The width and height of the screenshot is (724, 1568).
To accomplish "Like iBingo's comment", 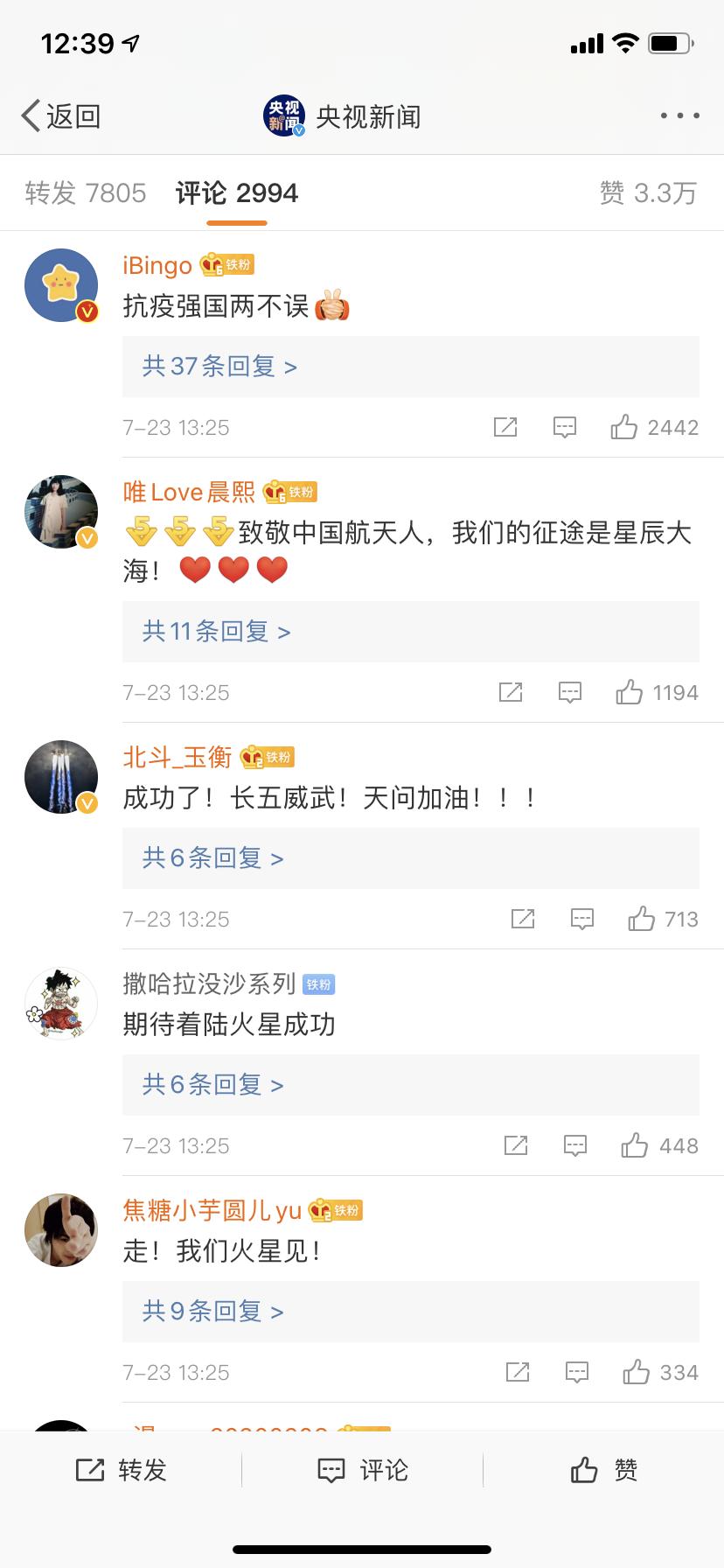I will click(x=624, y=427).
